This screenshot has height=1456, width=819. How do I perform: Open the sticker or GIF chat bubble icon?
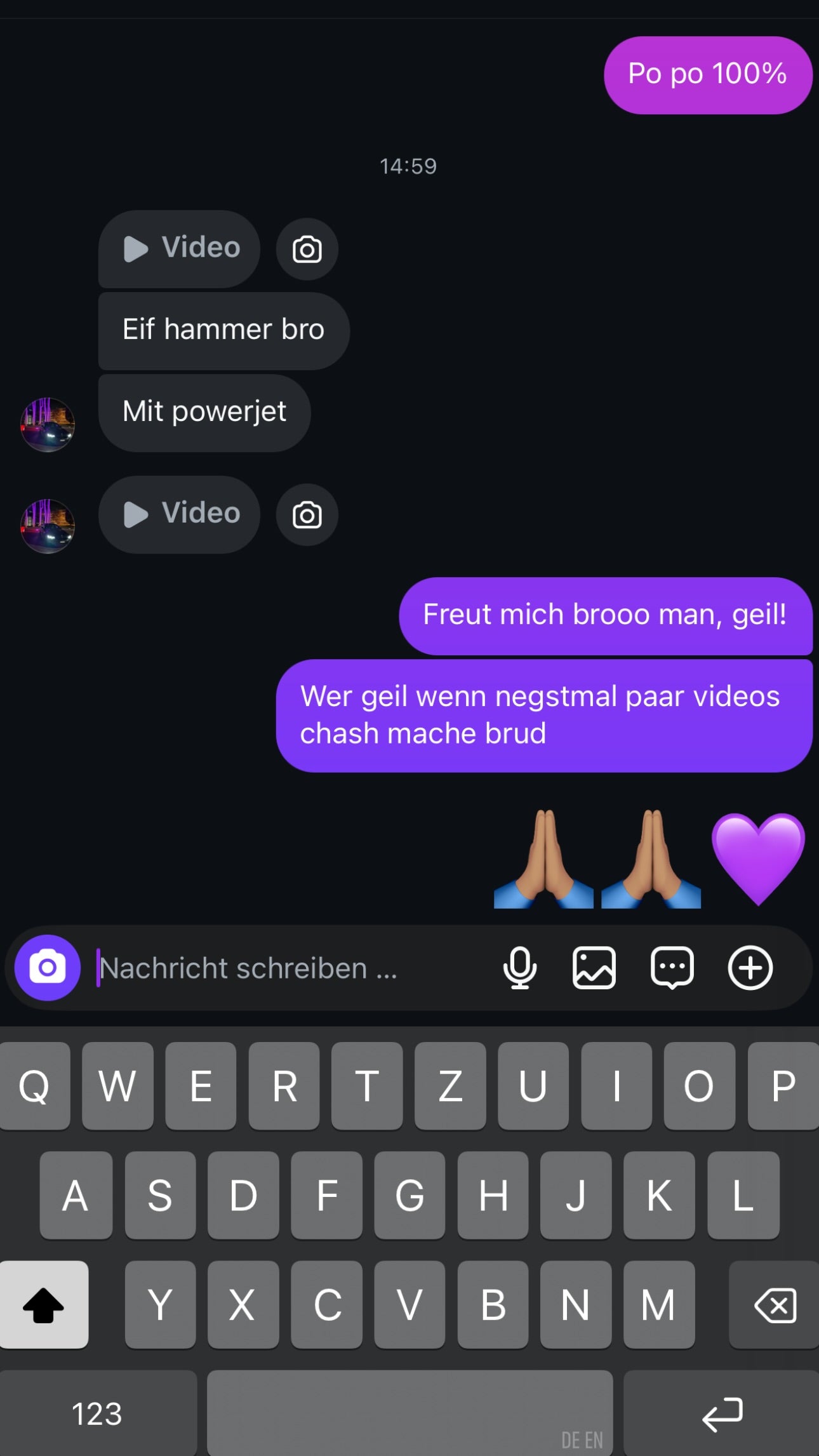coord(672,968)
